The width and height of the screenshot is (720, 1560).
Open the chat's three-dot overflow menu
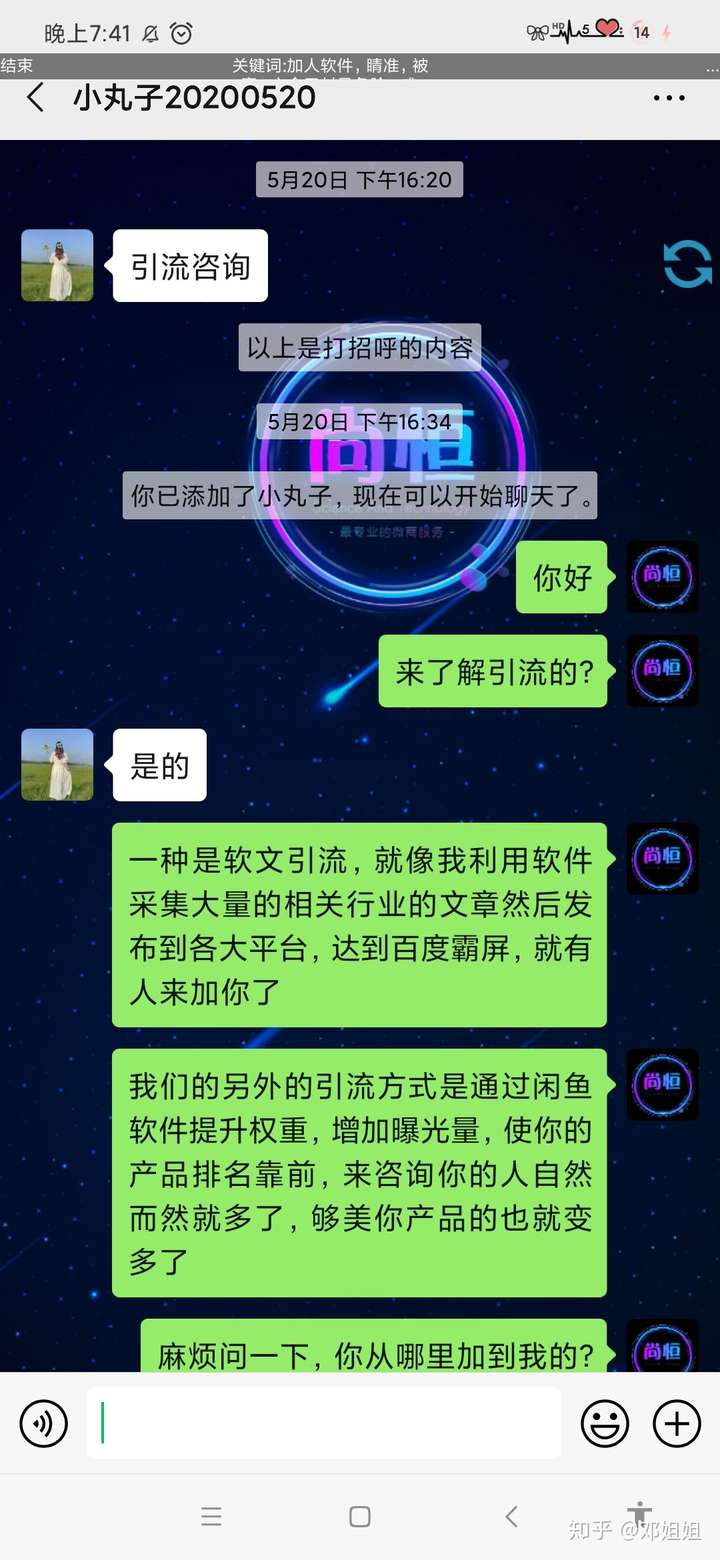[669, 98]
